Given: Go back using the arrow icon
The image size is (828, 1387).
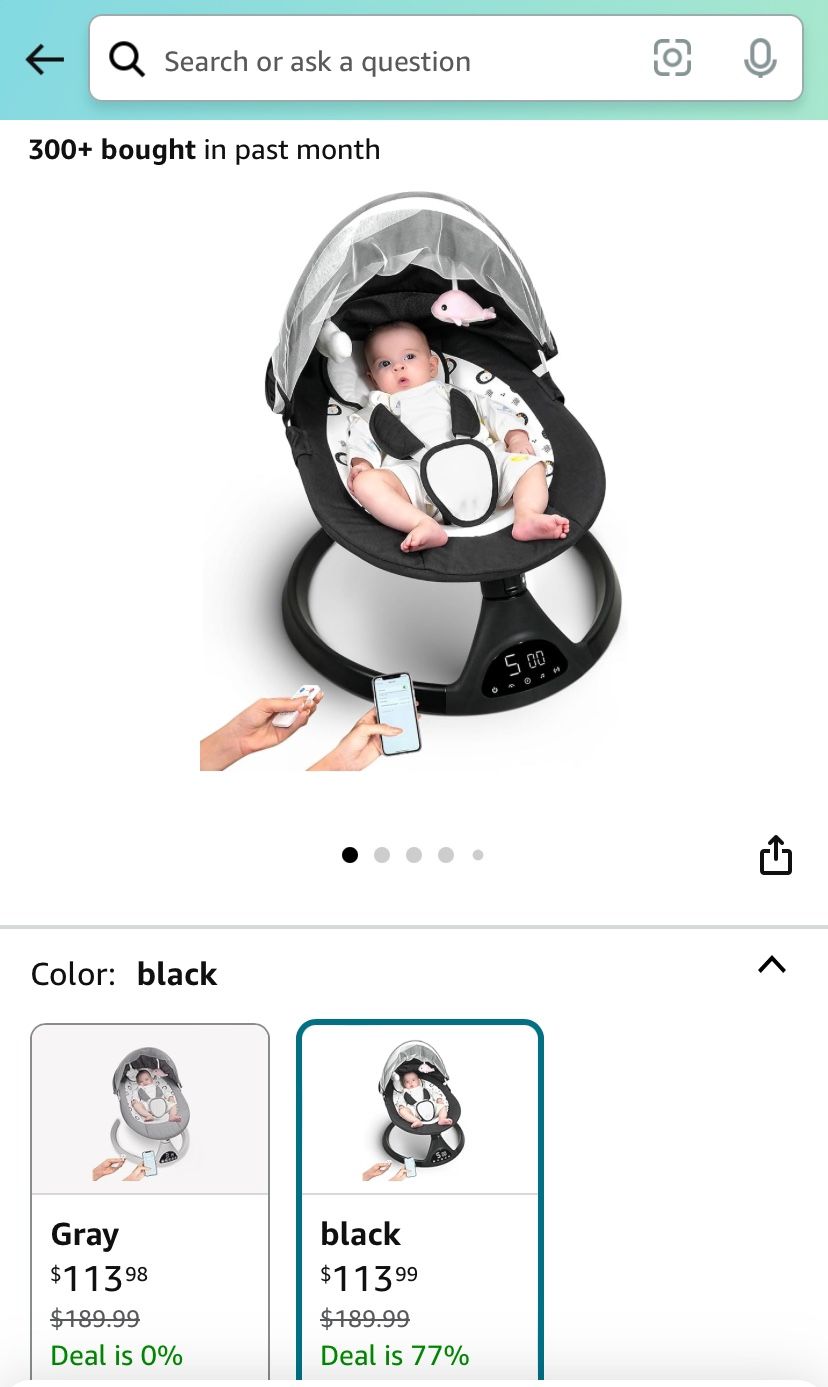Looking at the screenshot, I should [x=44, y=60].
